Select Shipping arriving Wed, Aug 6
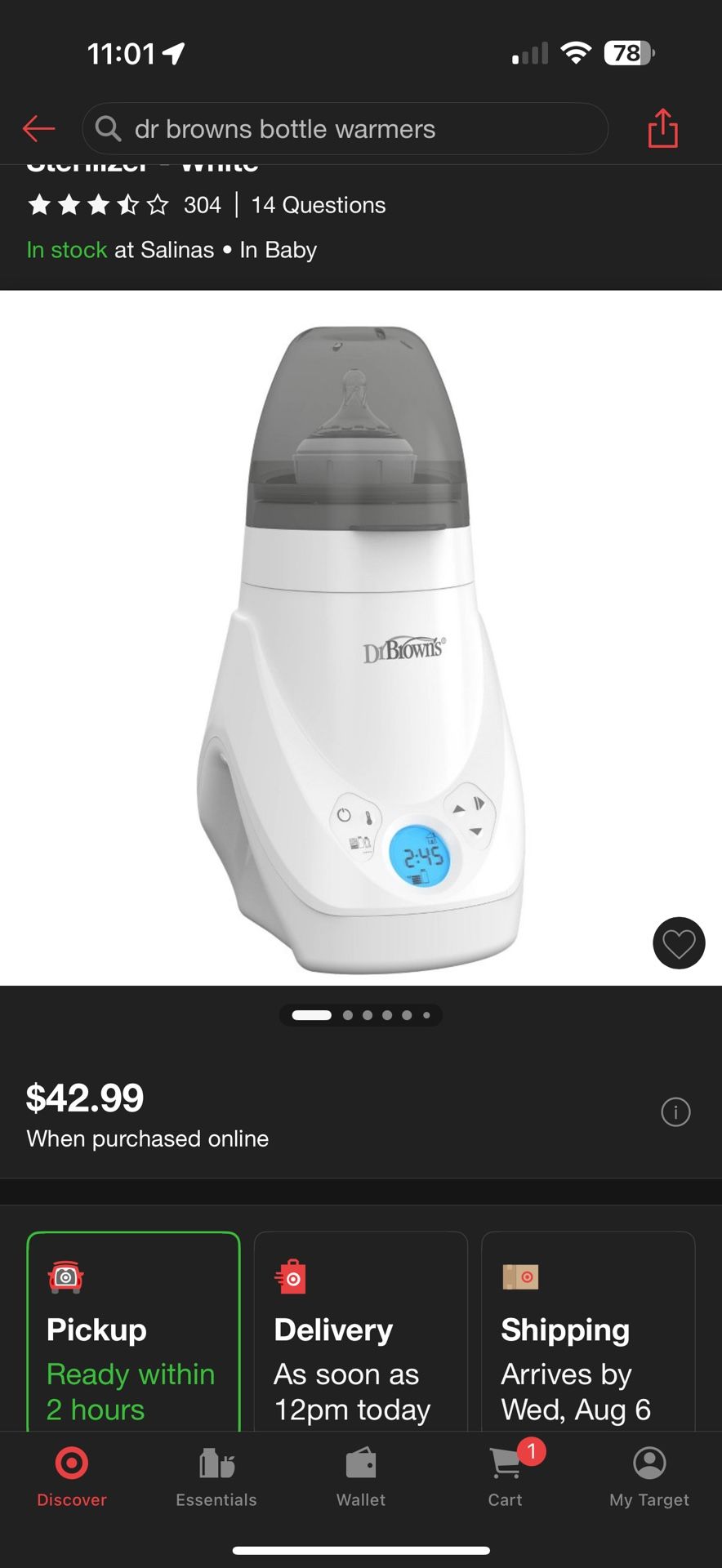The height and width of the screenshot is (1568, 722). click(588, 1331)
